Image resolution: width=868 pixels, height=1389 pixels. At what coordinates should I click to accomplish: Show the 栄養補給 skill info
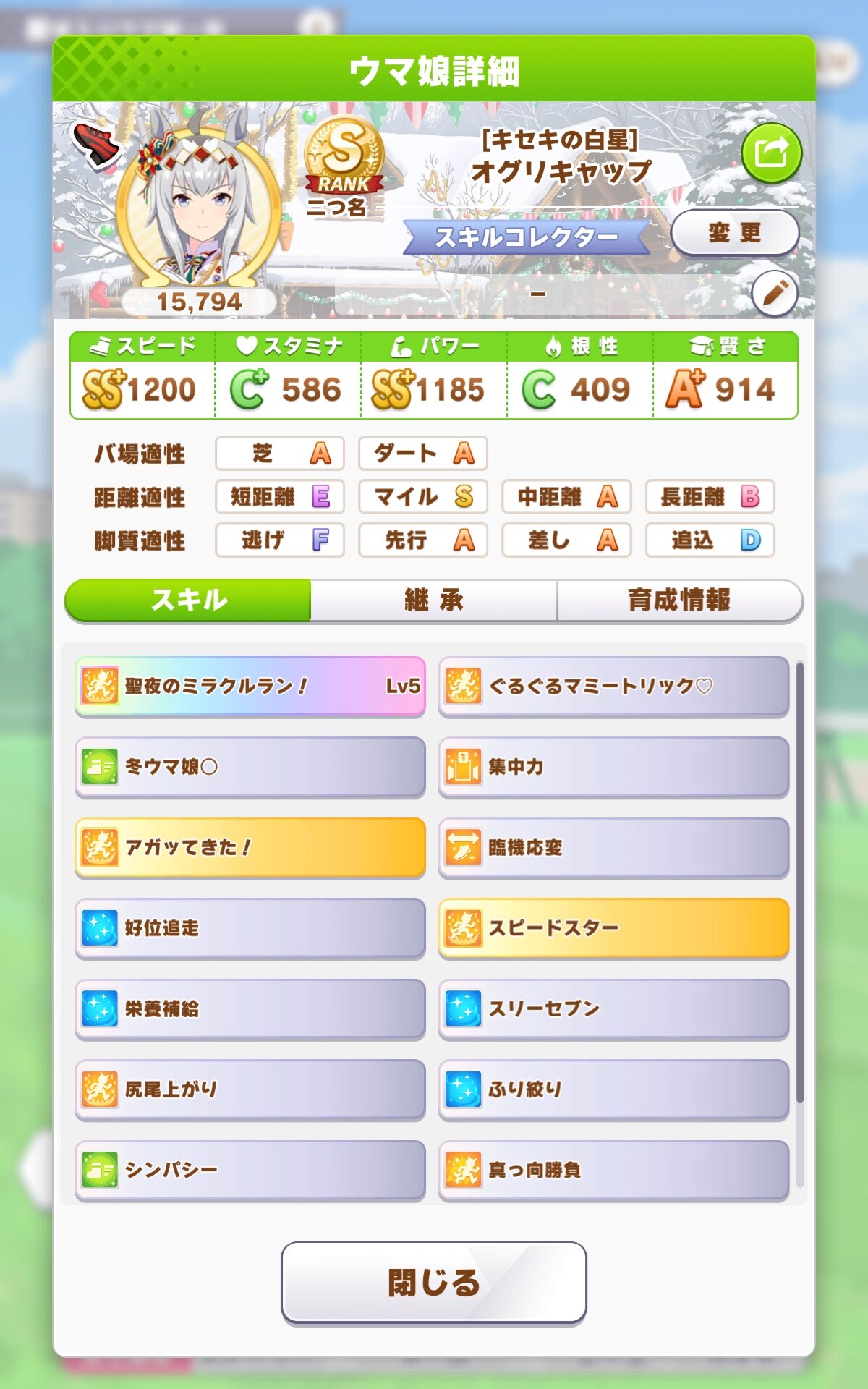point(250,1009)
